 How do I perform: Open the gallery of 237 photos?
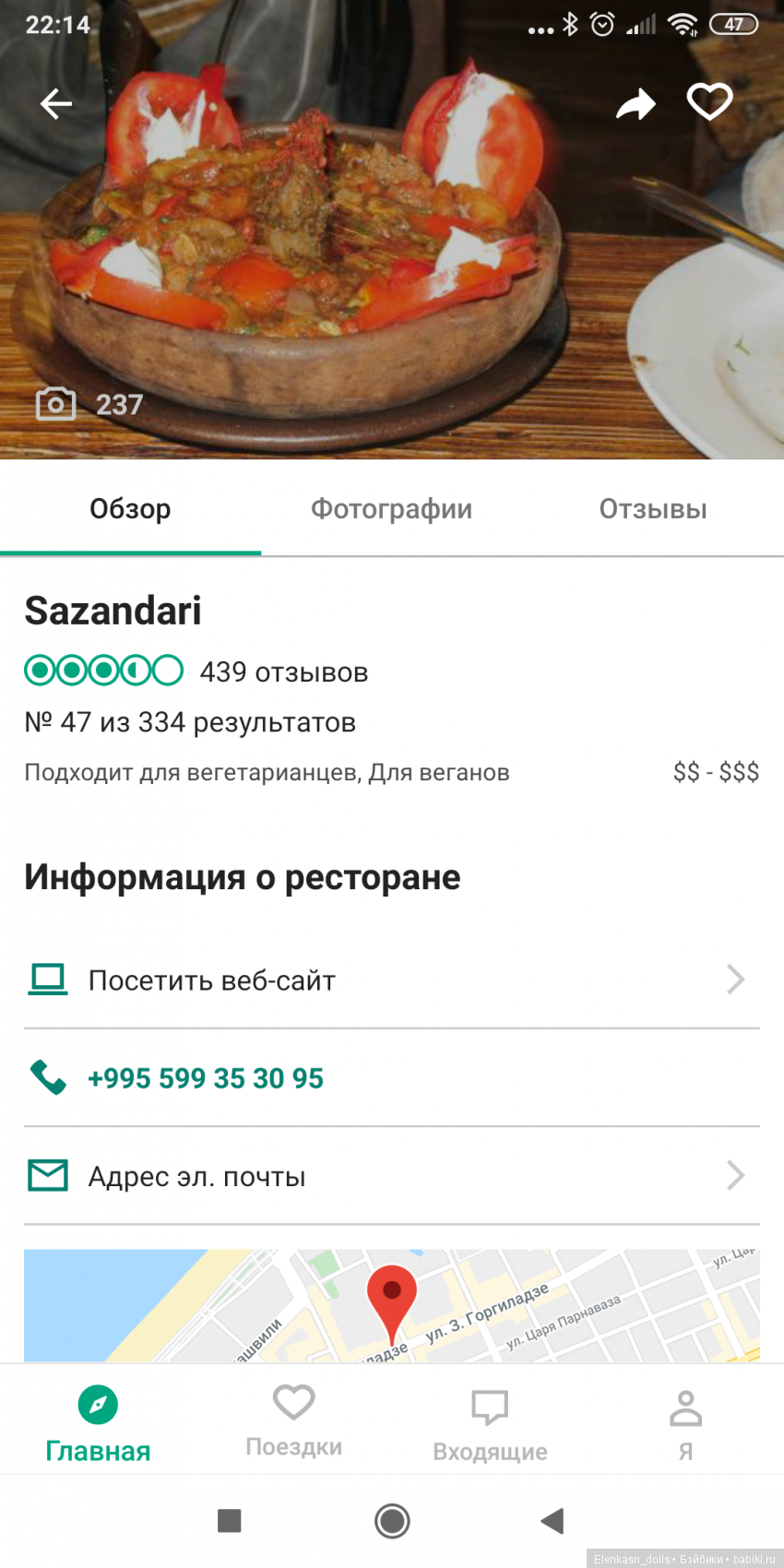89,404
